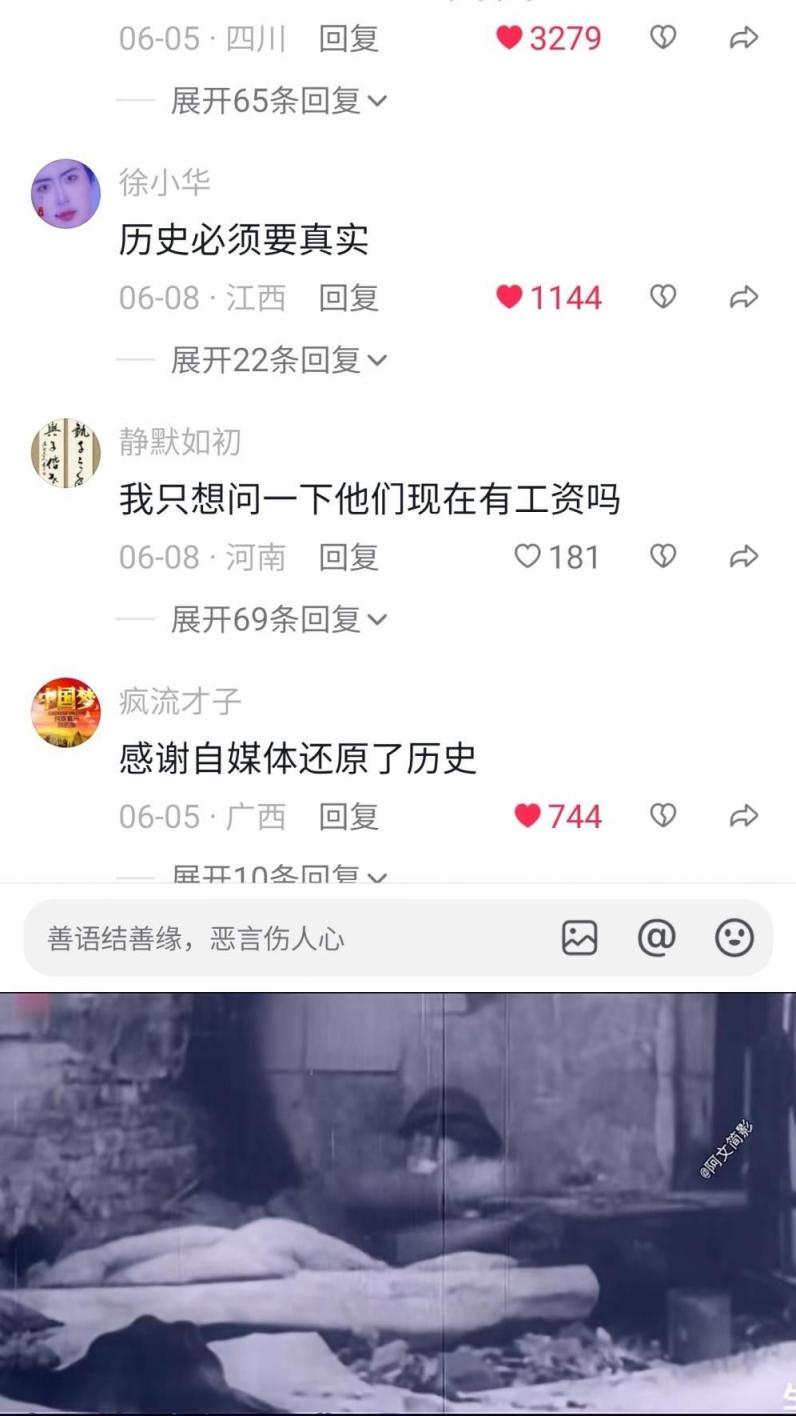Dislike 徐小华's comment
The width and height of the screenshot is (796, 1416).
coord(663,297)
